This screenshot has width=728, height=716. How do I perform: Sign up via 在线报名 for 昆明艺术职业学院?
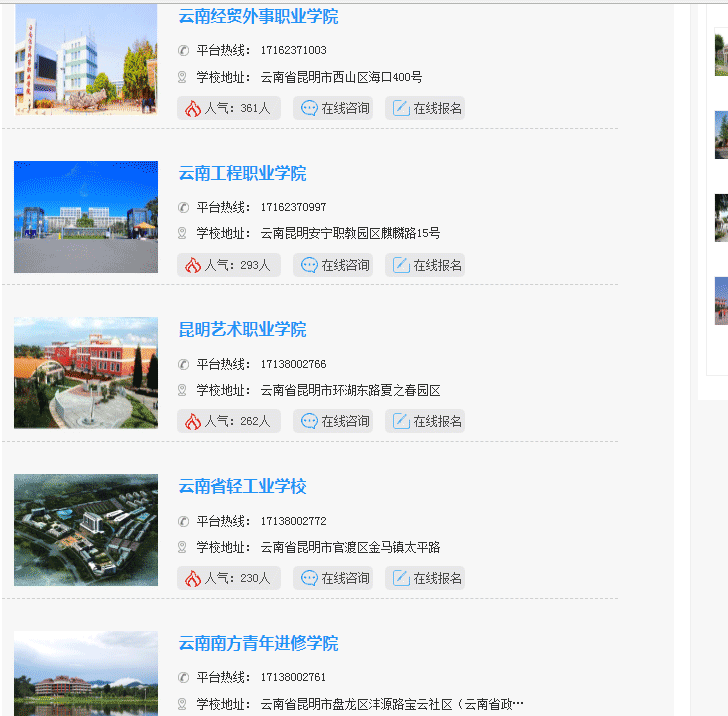tap(425, 421)
